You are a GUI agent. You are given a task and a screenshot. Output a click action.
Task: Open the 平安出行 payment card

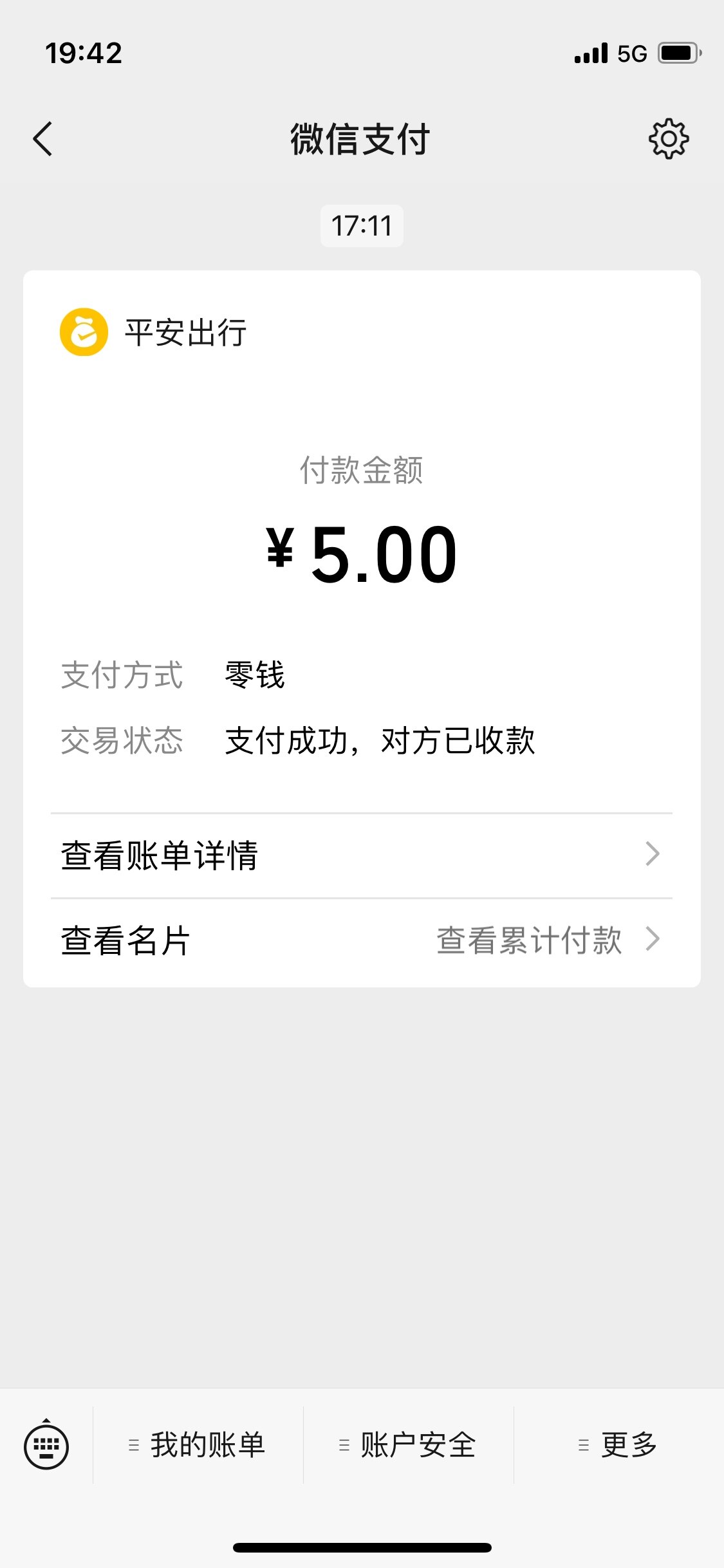pos(362,628)
